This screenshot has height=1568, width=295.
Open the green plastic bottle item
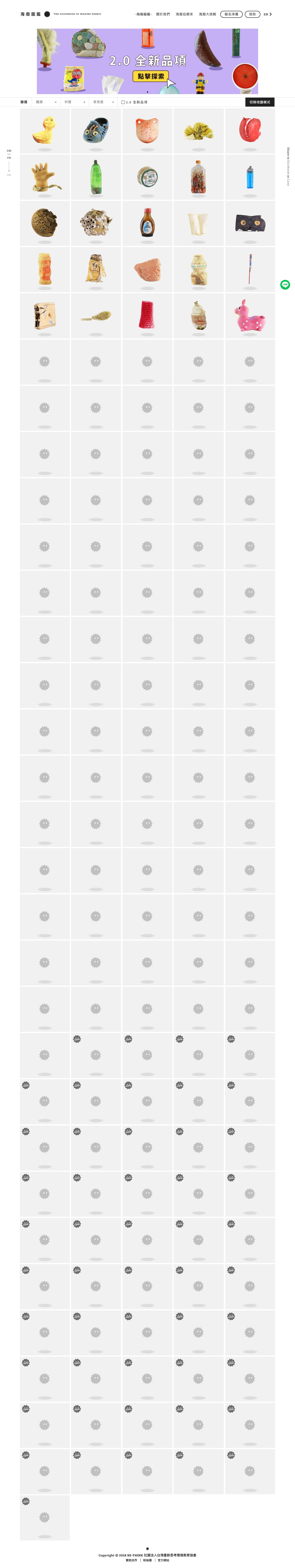coord(96,177)
